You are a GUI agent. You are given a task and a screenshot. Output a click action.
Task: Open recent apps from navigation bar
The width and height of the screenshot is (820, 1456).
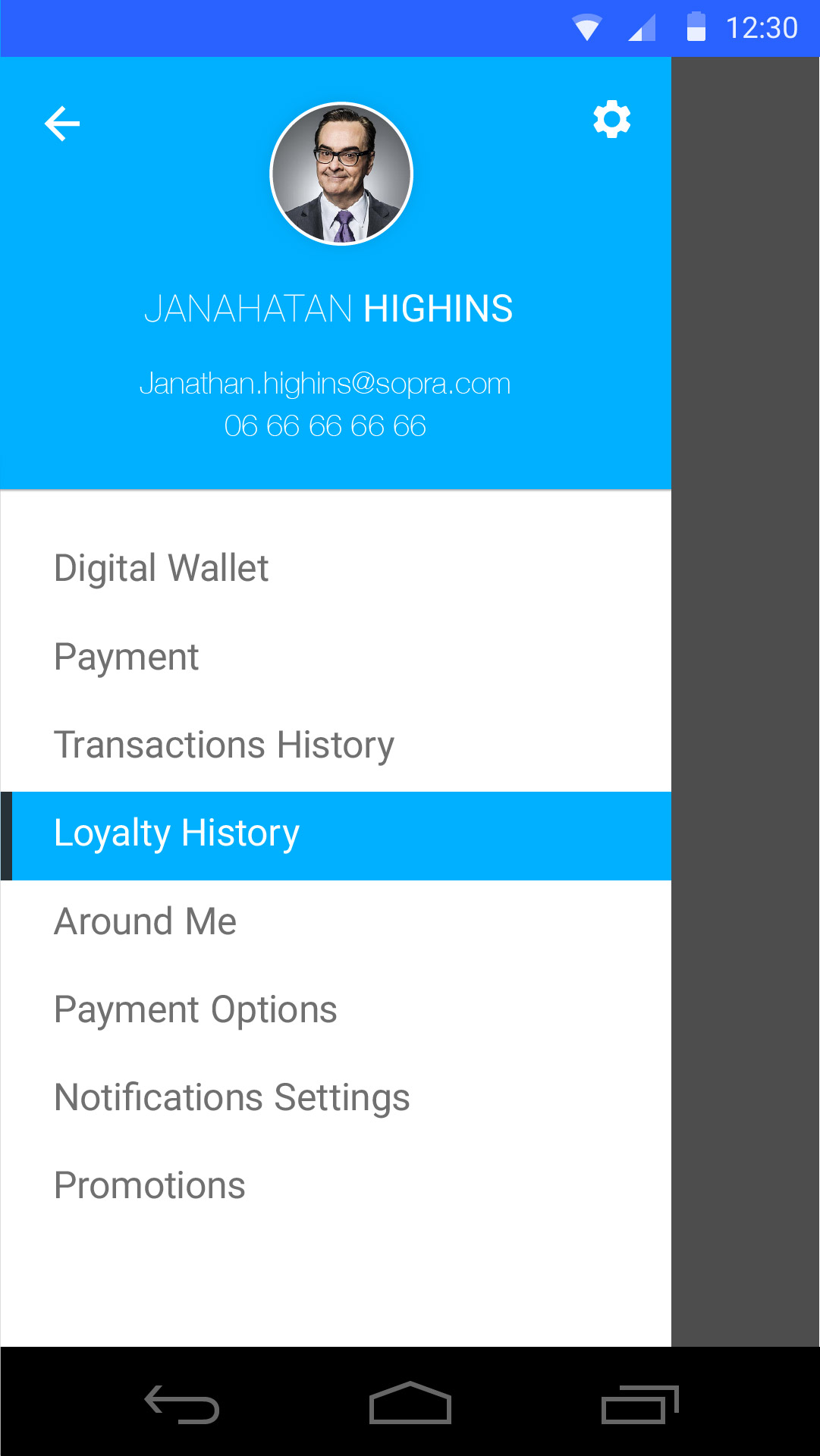pos(639,1404)
